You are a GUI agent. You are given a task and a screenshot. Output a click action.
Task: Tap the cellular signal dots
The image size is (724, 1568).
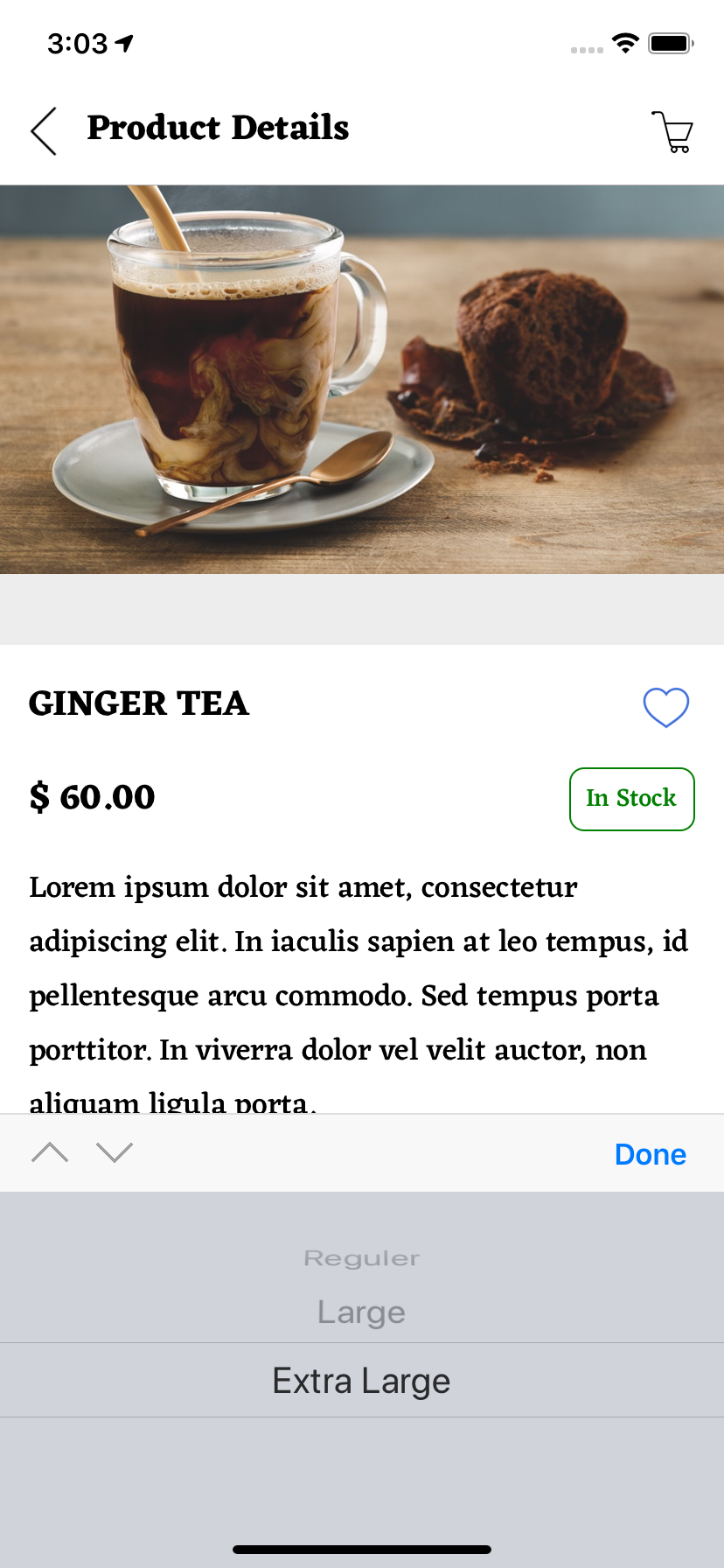[x=584, y=51]
